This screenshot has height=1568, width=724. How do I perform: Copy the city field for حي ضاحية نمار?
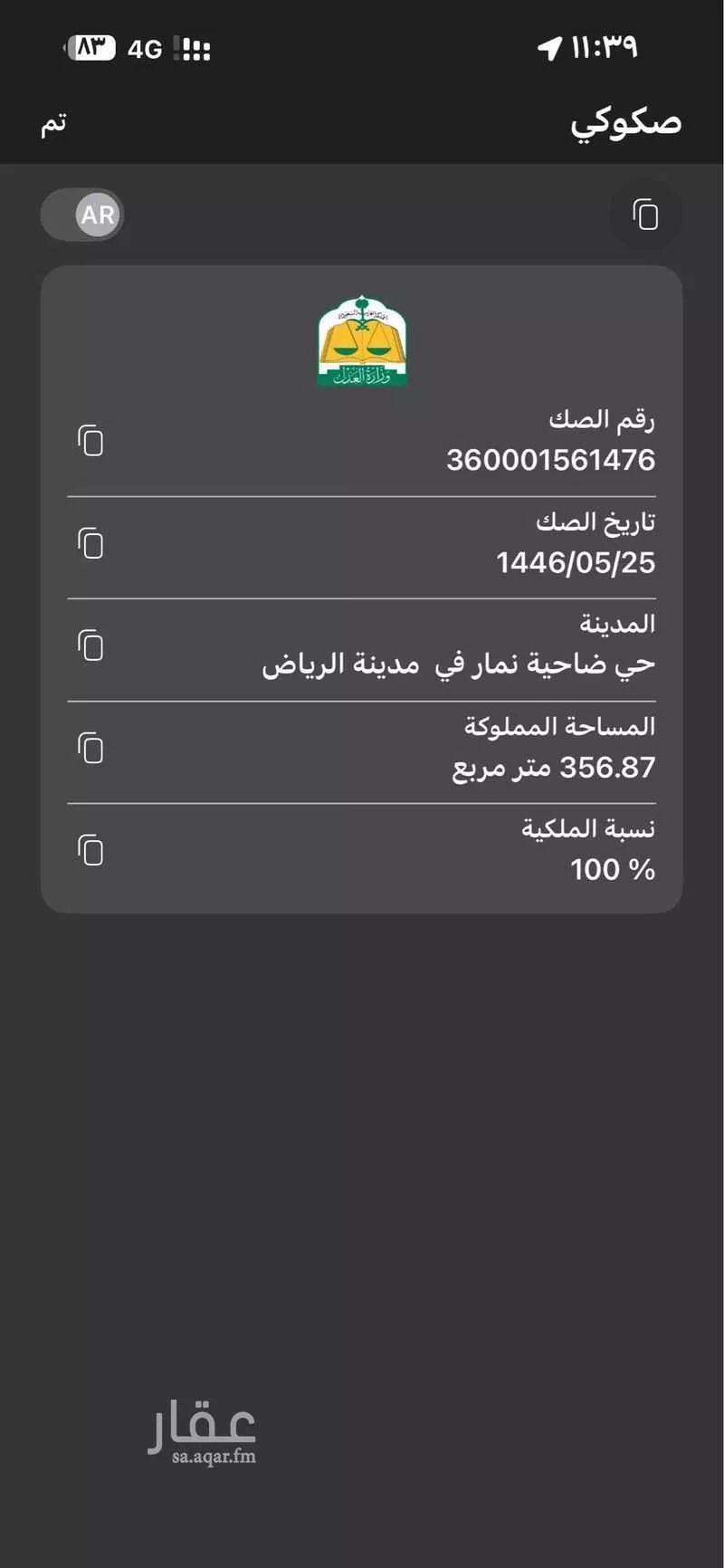(90, 646)
